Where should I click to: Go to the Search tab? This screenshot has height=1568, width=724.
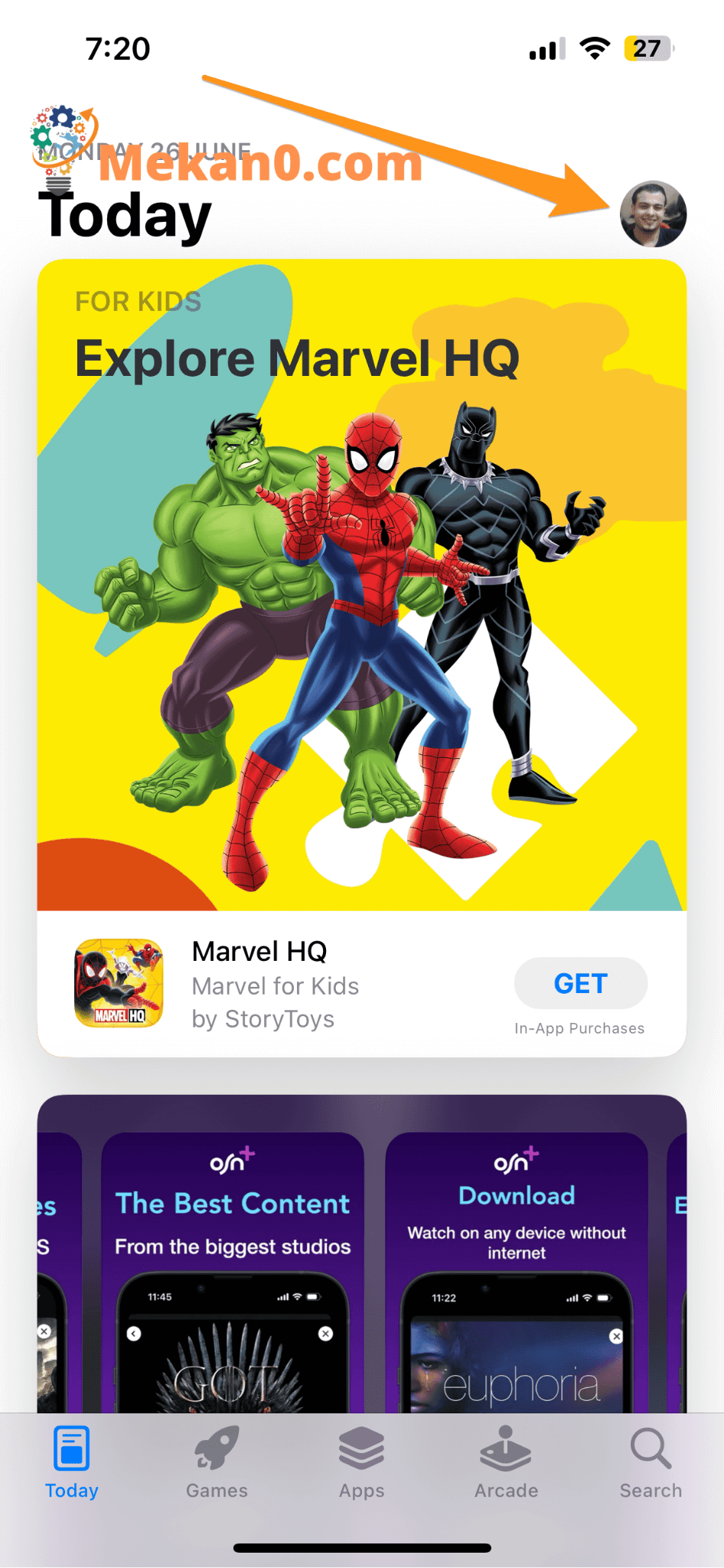point(651,1462)
